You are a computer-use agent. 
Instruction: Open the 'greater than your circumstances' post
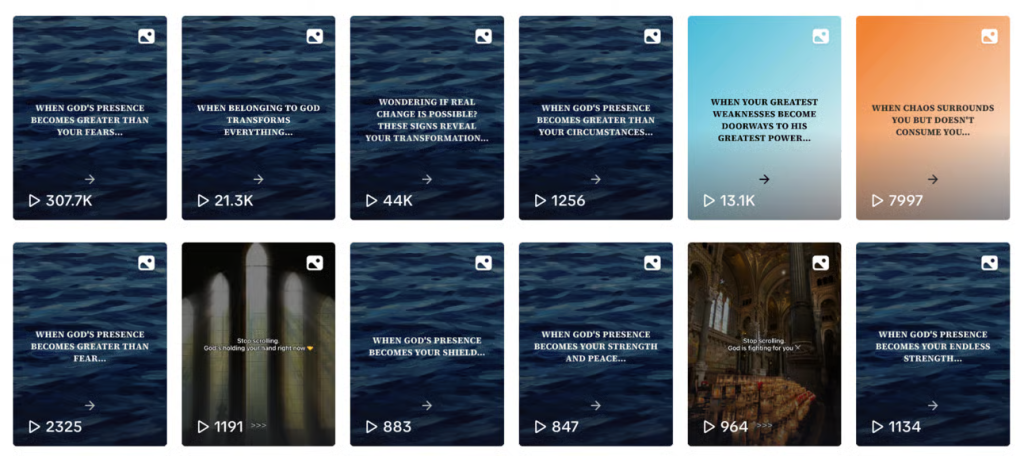pos(596,118)
